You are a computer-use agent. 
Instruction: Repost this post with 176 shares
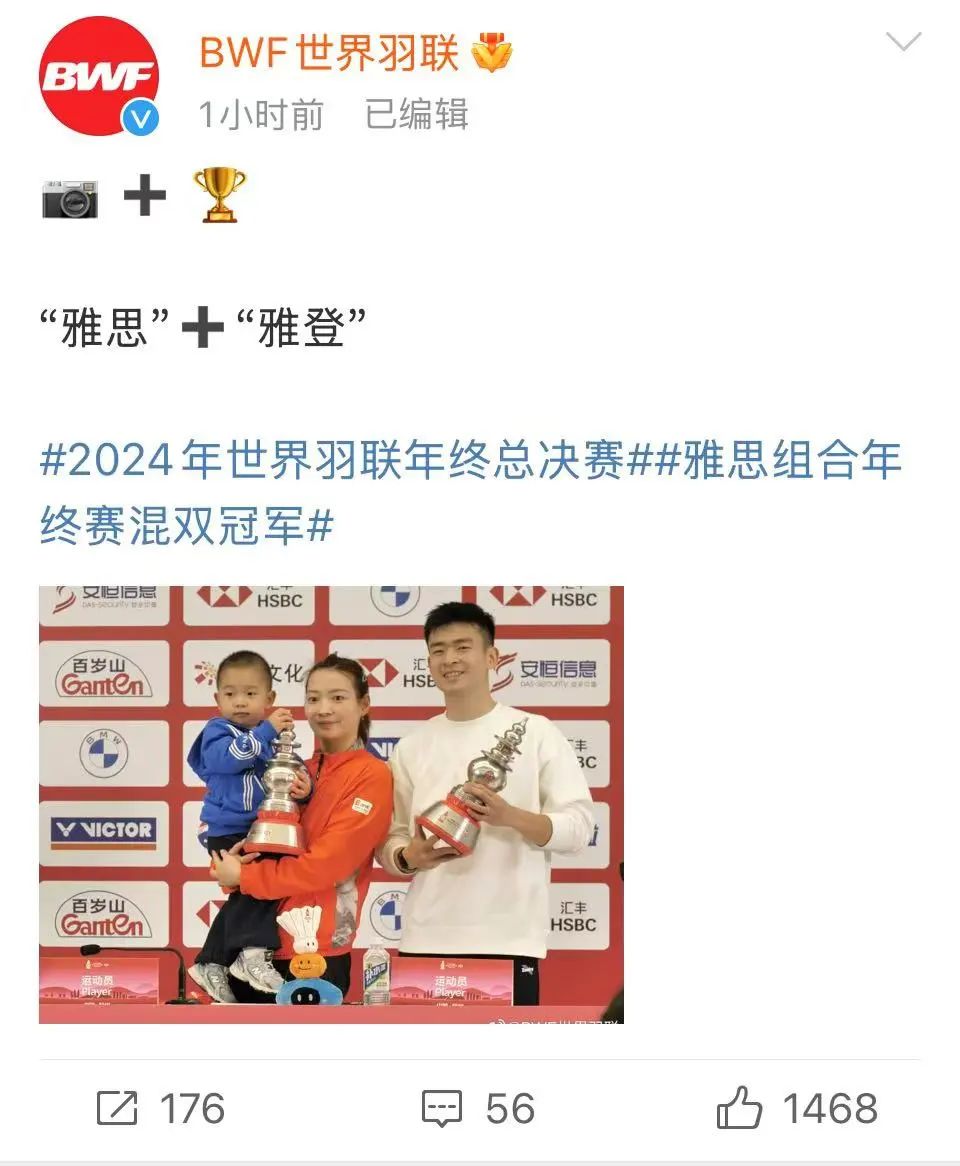point(160,1108)
